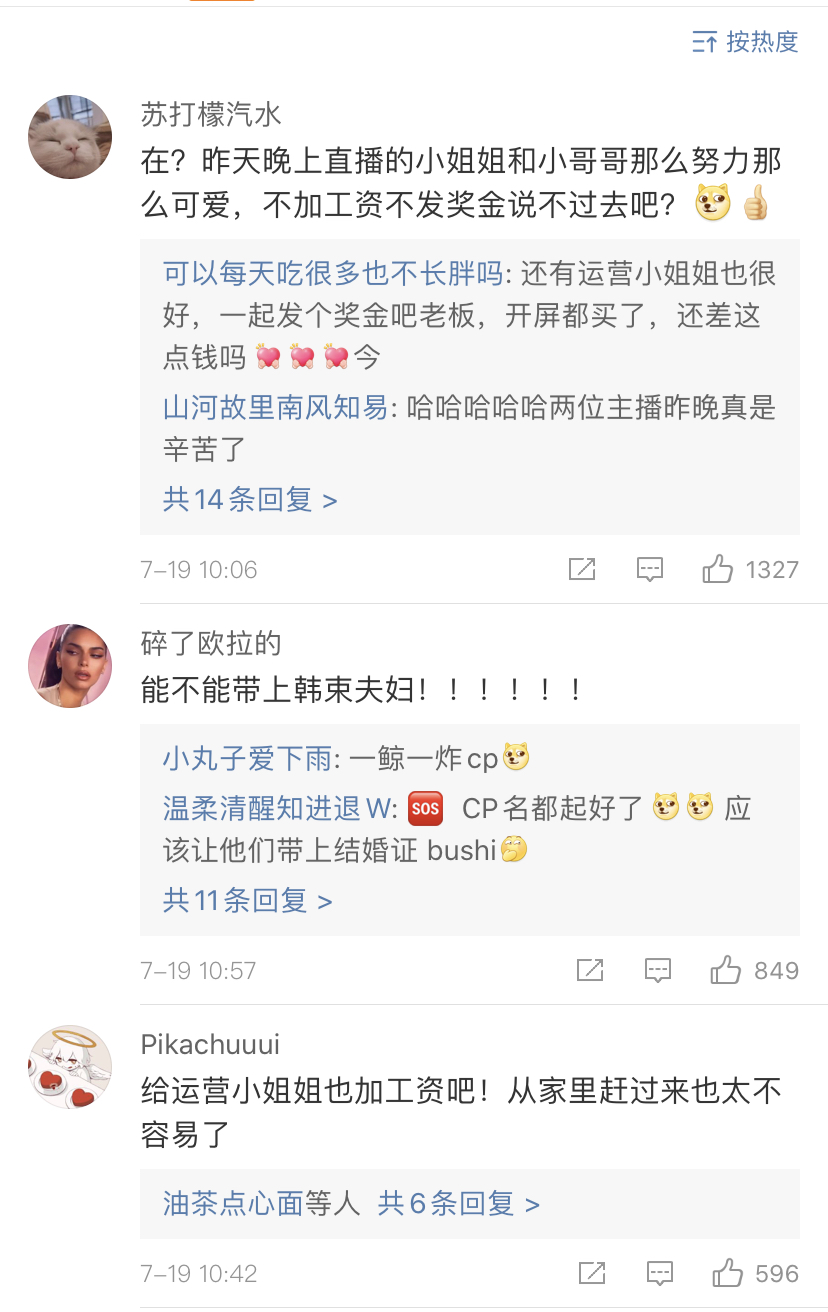This screenshot has width=828, height=1312.
Task: Expand 共14条回复 under 苏打檬汽水's comment
Action: pyautogui.click(x=250, y=499)
